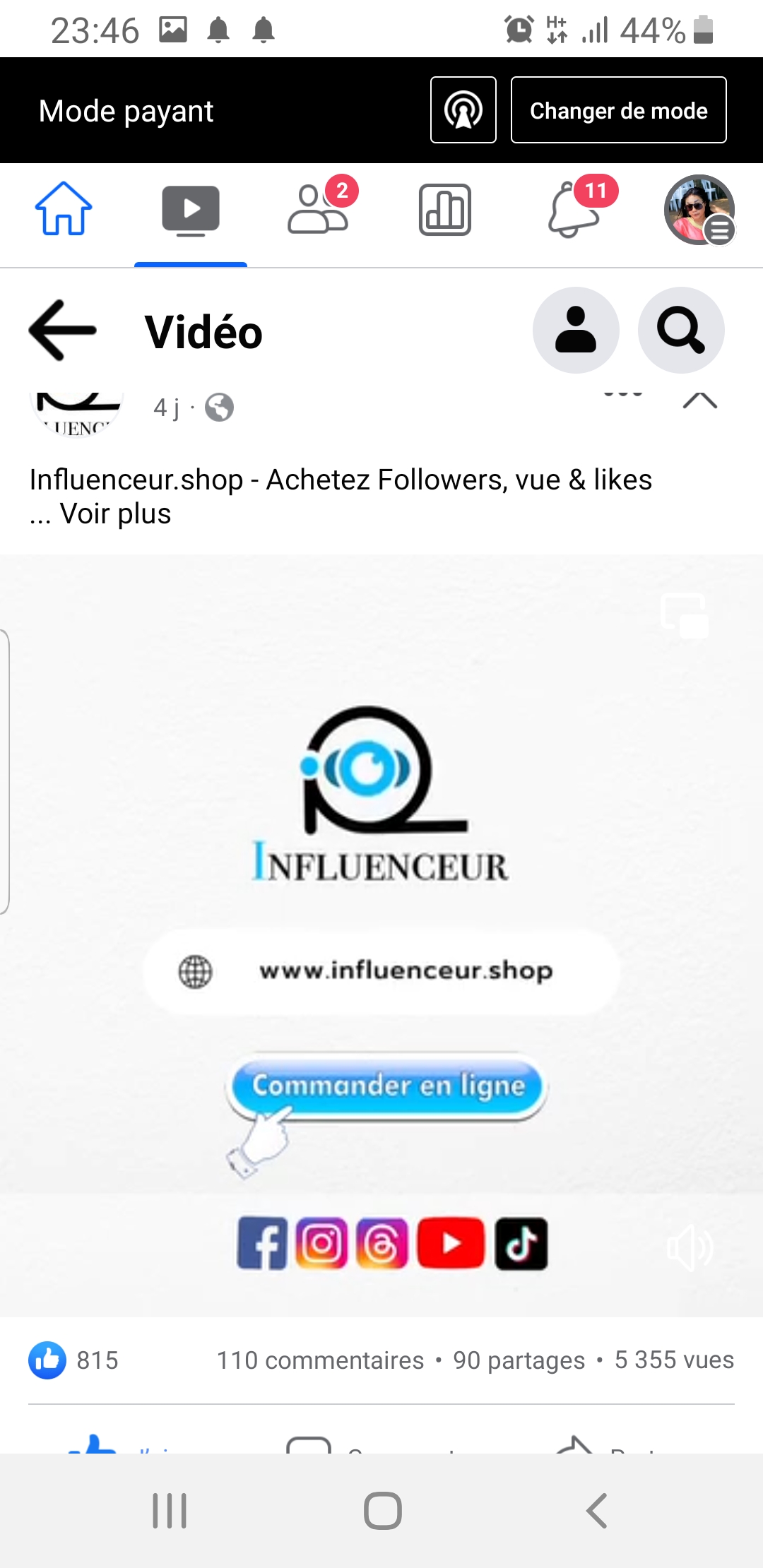Open the profile menu avatar
Image resolution: width=763 pixels, height=1568 pixels.
tap(699, 209)
